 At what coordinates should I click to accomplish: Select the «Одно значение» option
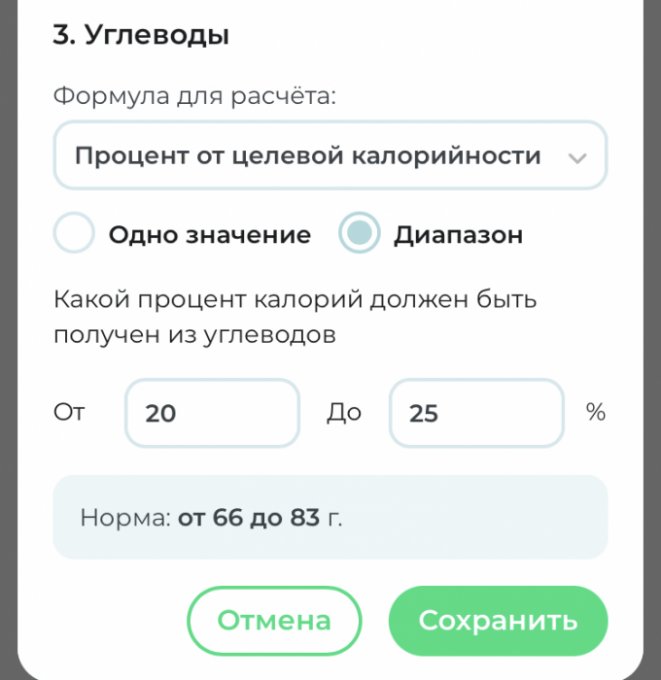pos(74,235)
